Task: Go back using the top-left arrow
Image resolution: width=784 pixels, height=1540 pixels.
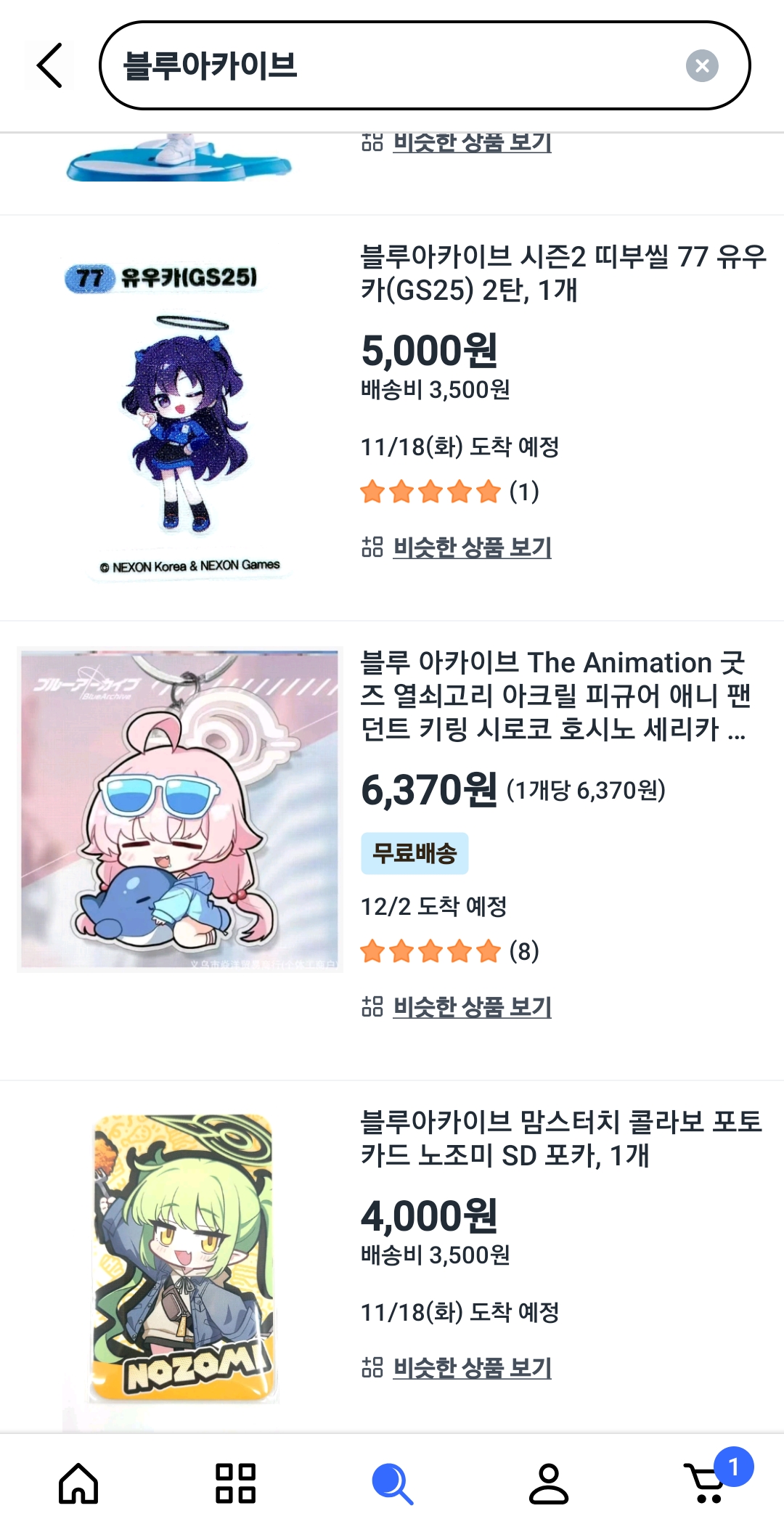Action: [x=49, y=65]
